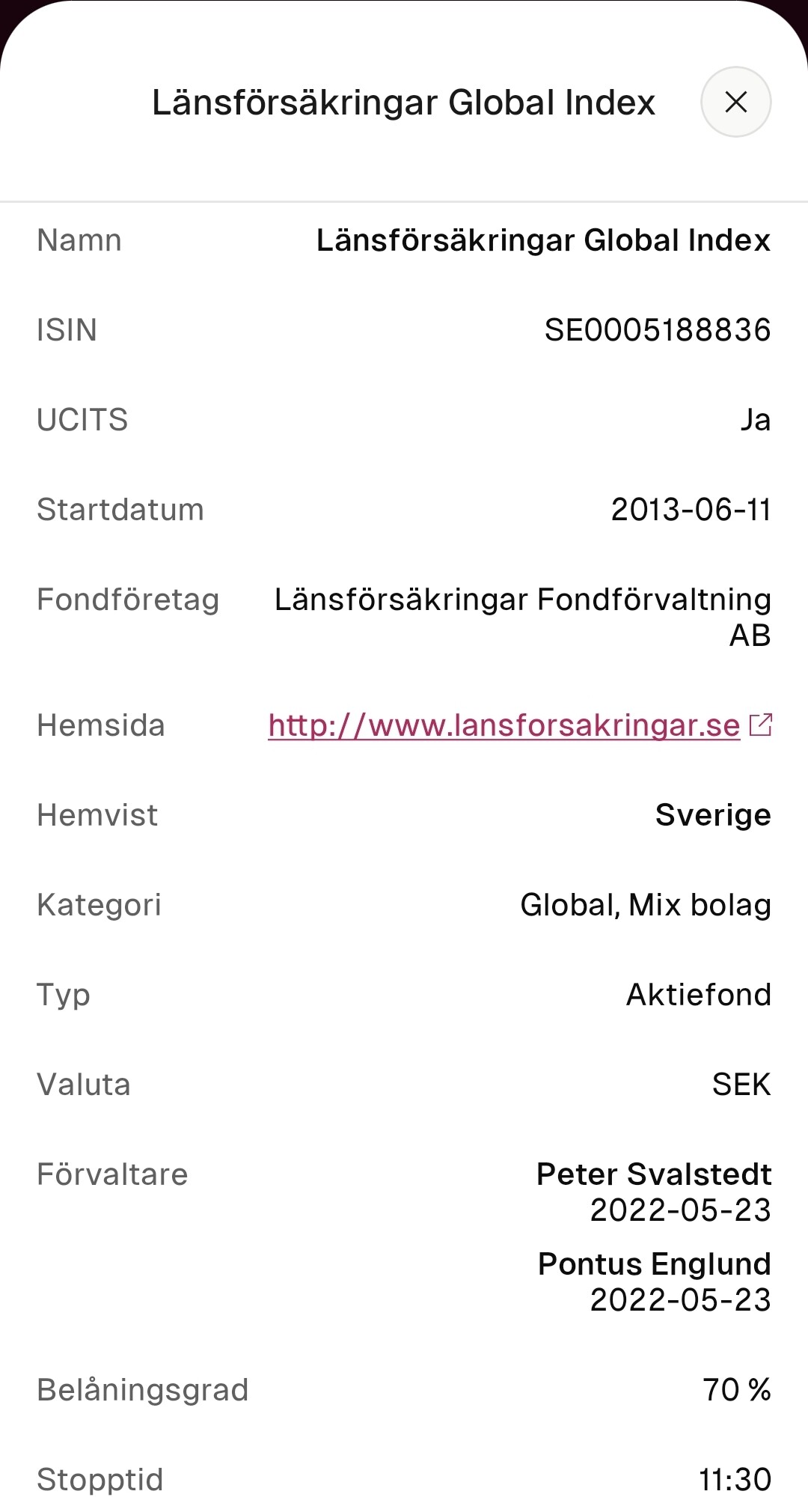This screenshot has height=1512, width=808.
Task: Open the lansforsakringar.se website link
Action: pos(504,725)
